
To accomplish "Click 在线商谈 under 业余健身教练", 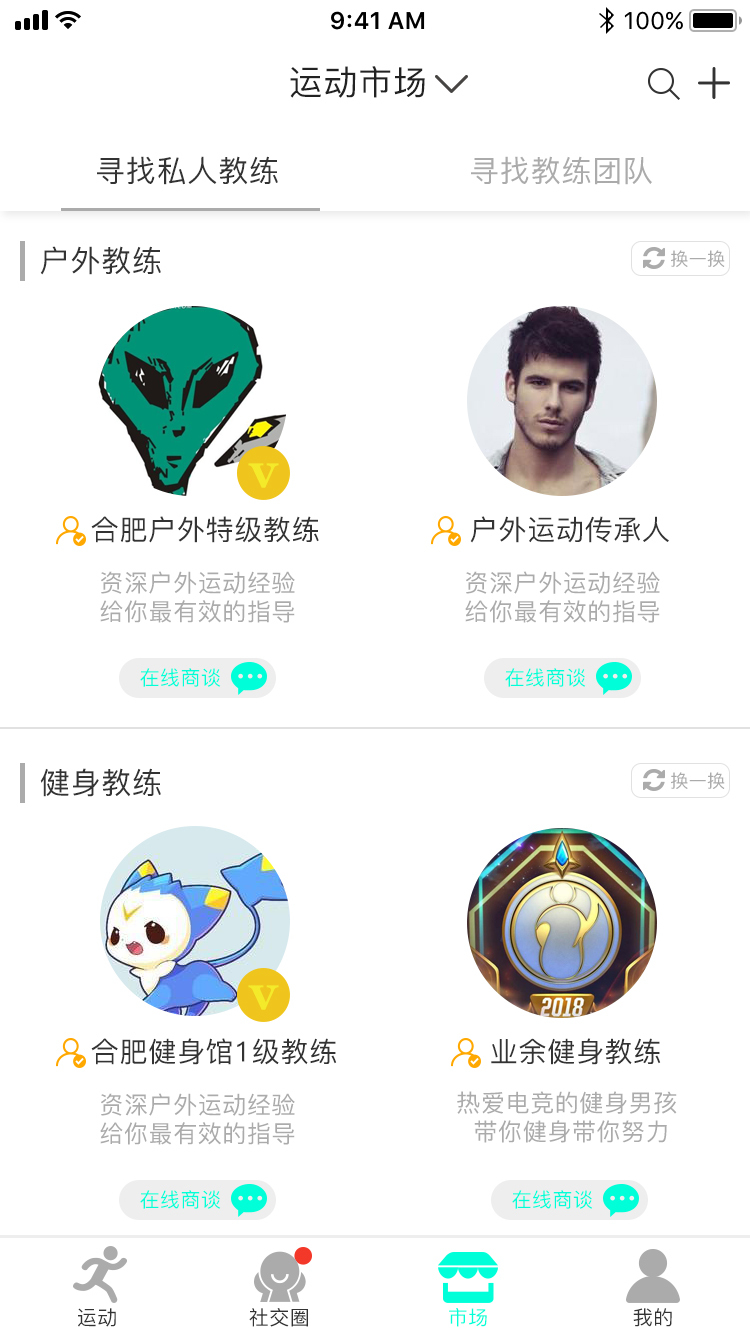I will point(569,1199).
